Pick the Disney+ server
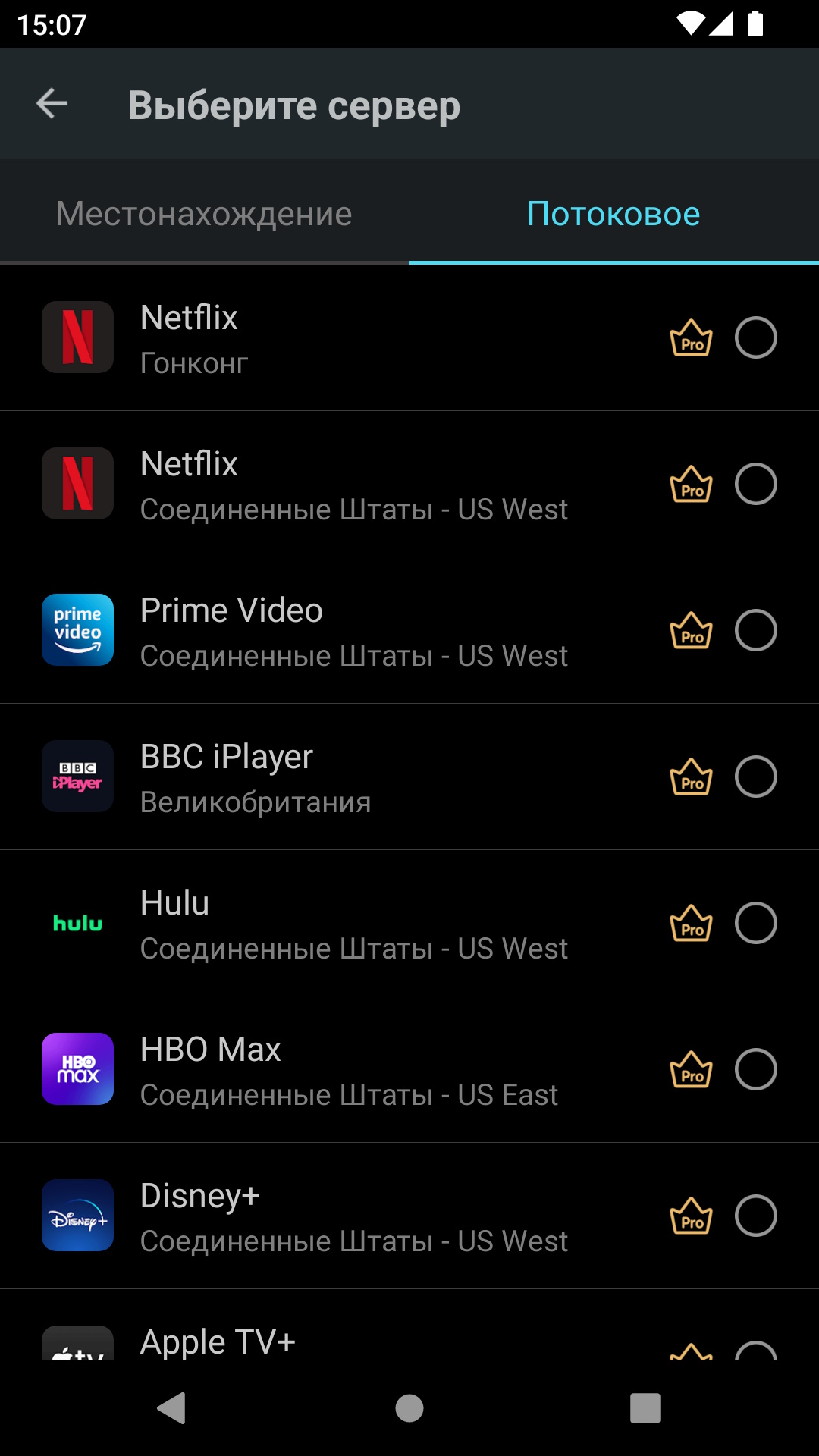The width and height of the screenshot is (819, 1456). [755, 1216]
